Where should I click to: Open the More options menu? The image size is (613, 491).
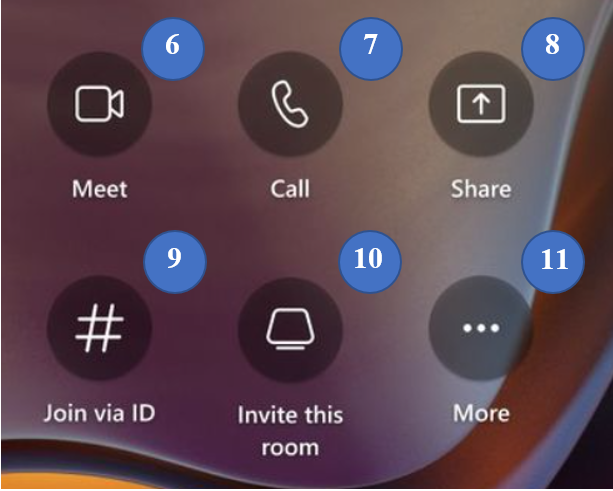point(480,329)
